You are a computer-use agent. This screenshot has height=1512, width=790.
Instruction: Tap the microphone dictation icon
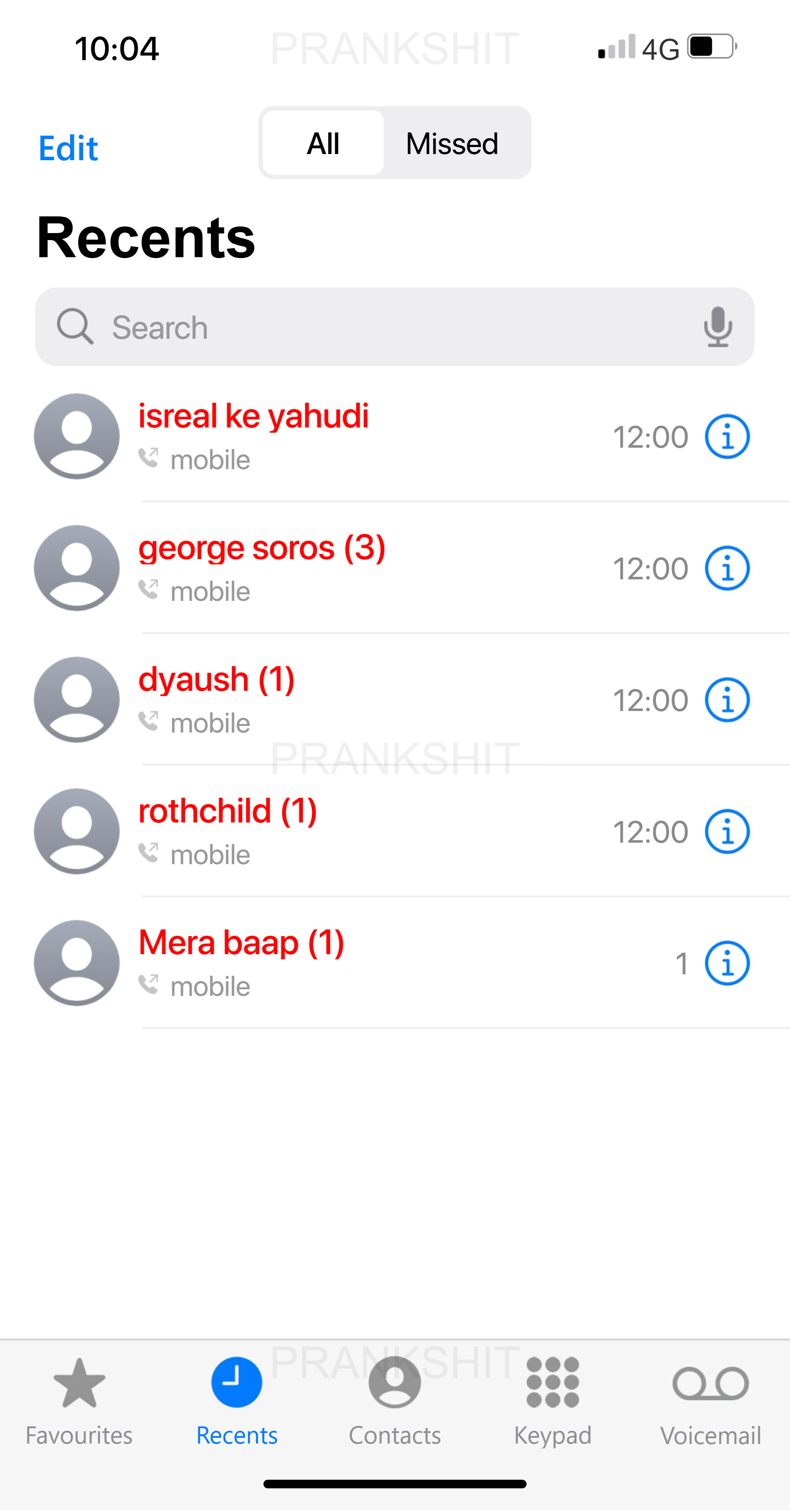tap(718, 327)
